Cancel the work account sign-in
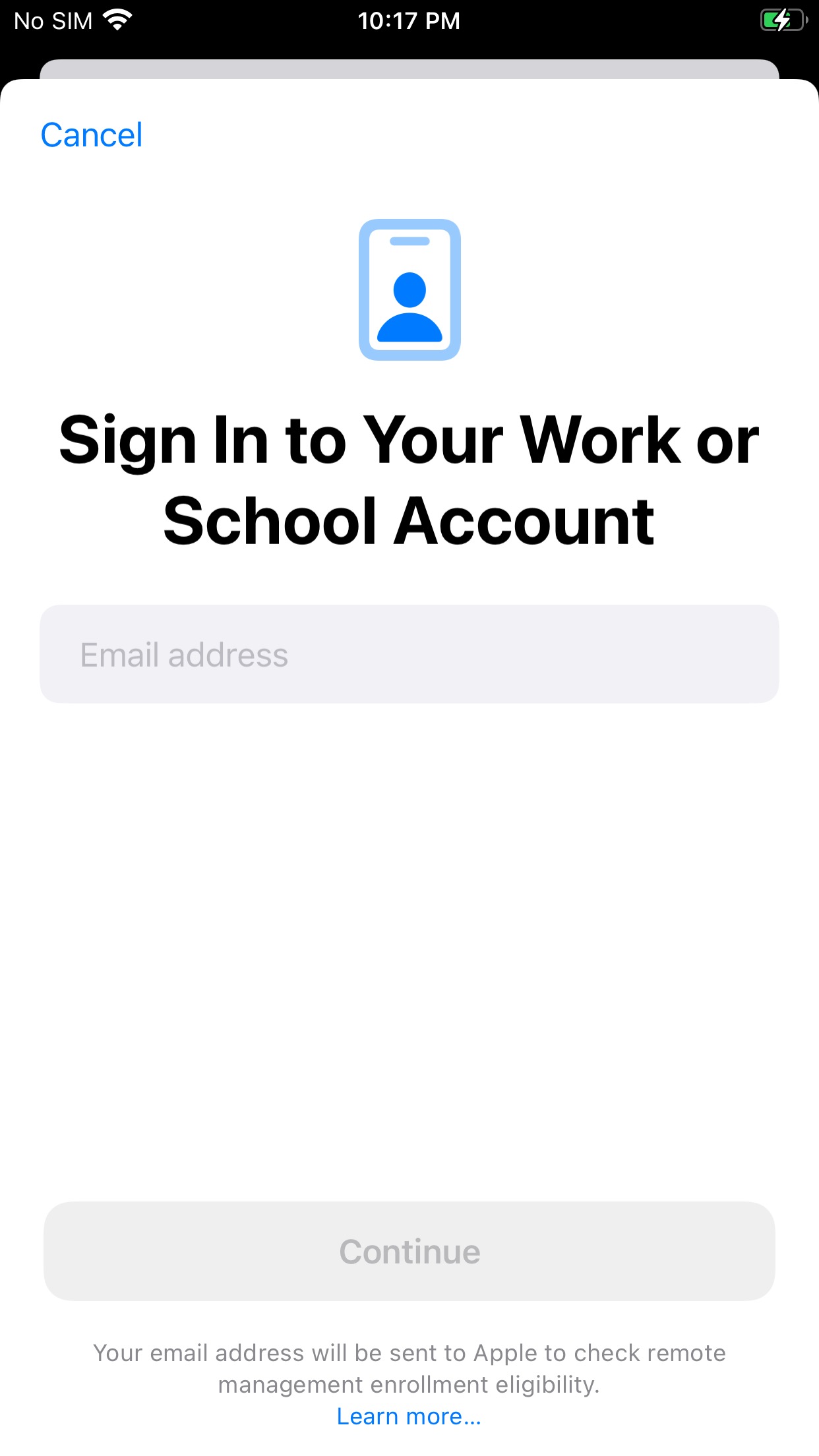The image size is (819, 1456). point(91,135)
